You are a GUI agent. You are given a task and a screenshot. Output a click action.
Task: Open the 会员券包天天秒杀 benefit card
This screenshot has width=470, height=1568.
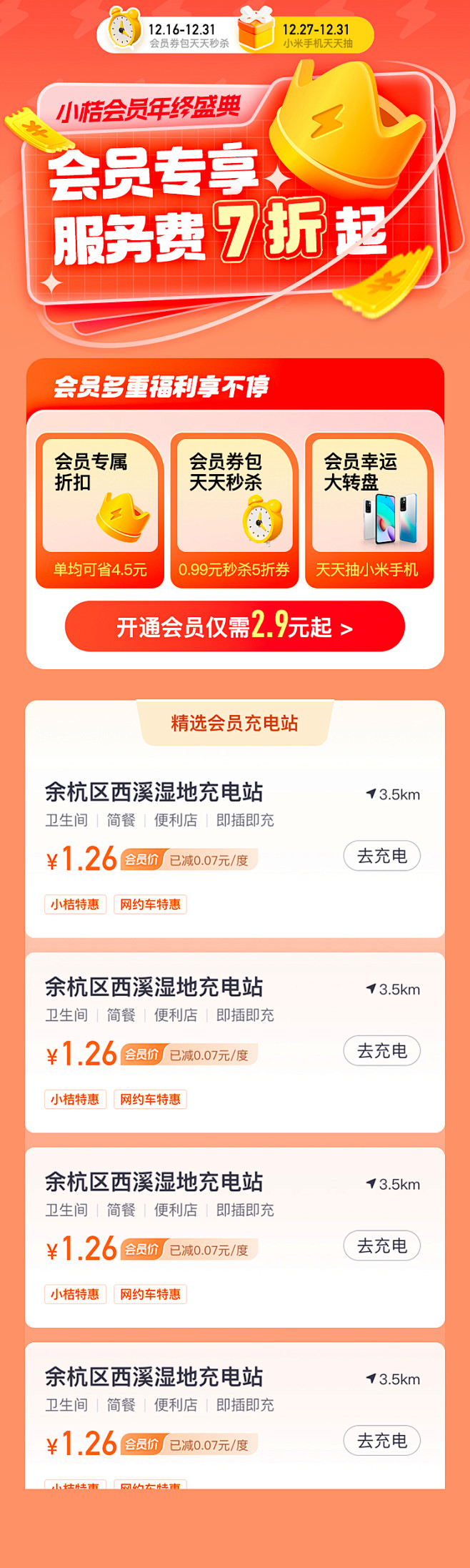234,511
